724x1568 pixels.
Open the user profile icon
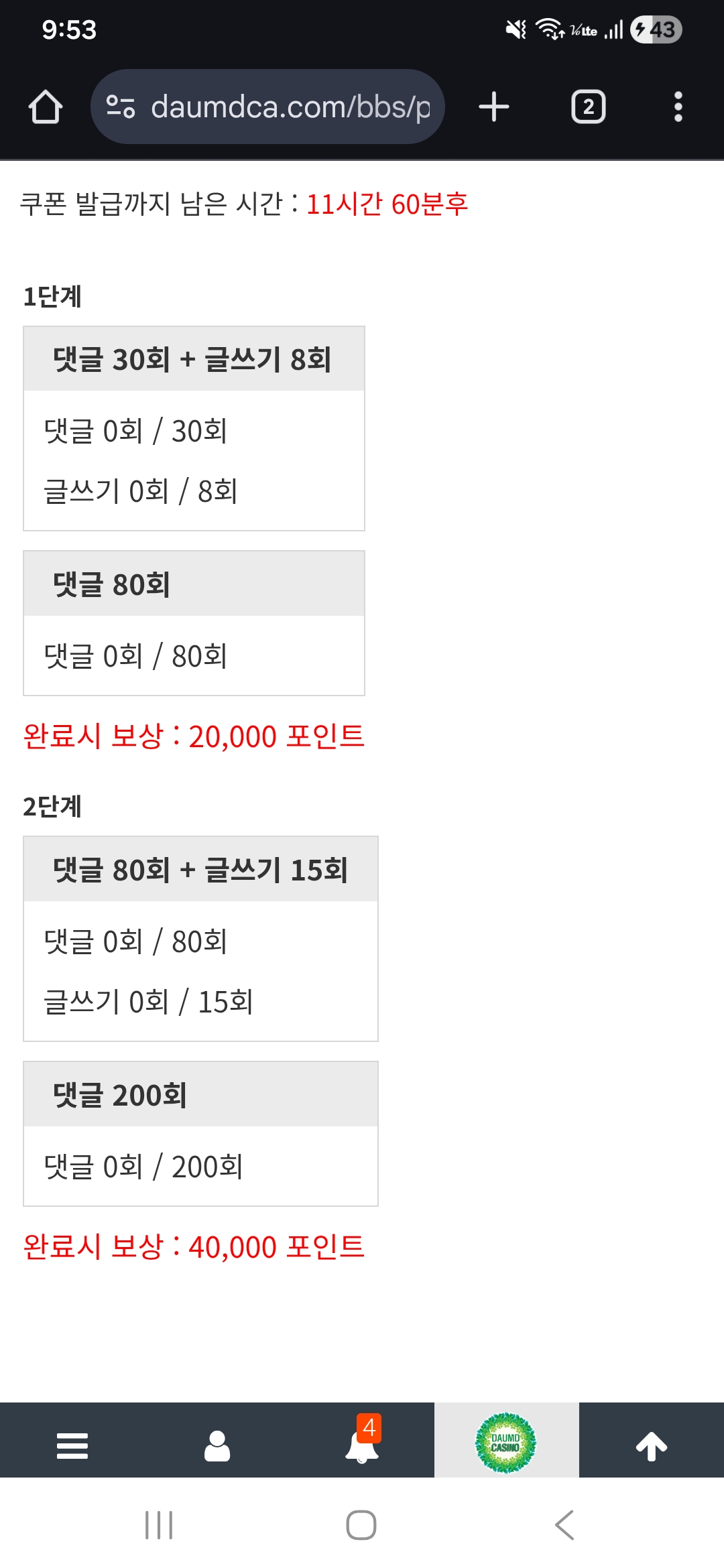click(x=217, y=1445)
